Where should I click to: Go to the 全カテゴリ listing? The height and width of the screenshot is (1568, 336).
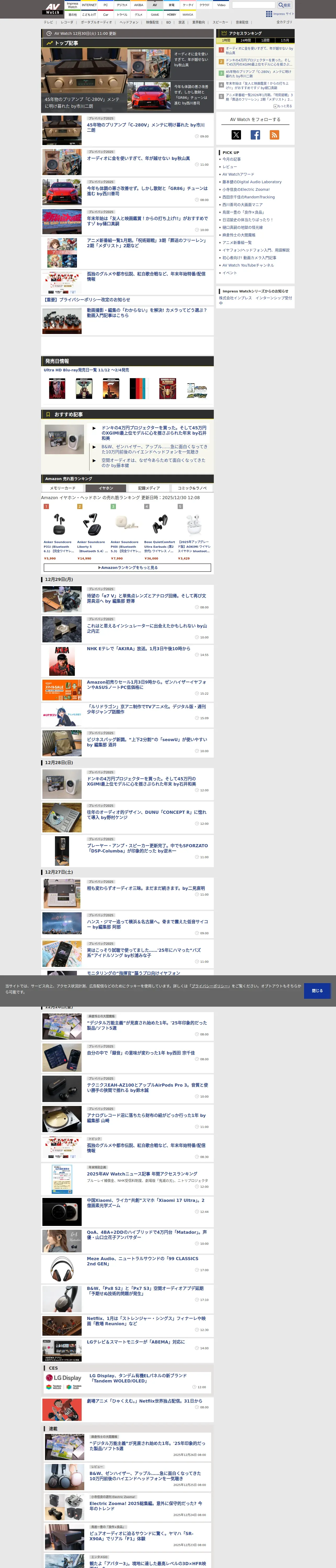point(284,22)
